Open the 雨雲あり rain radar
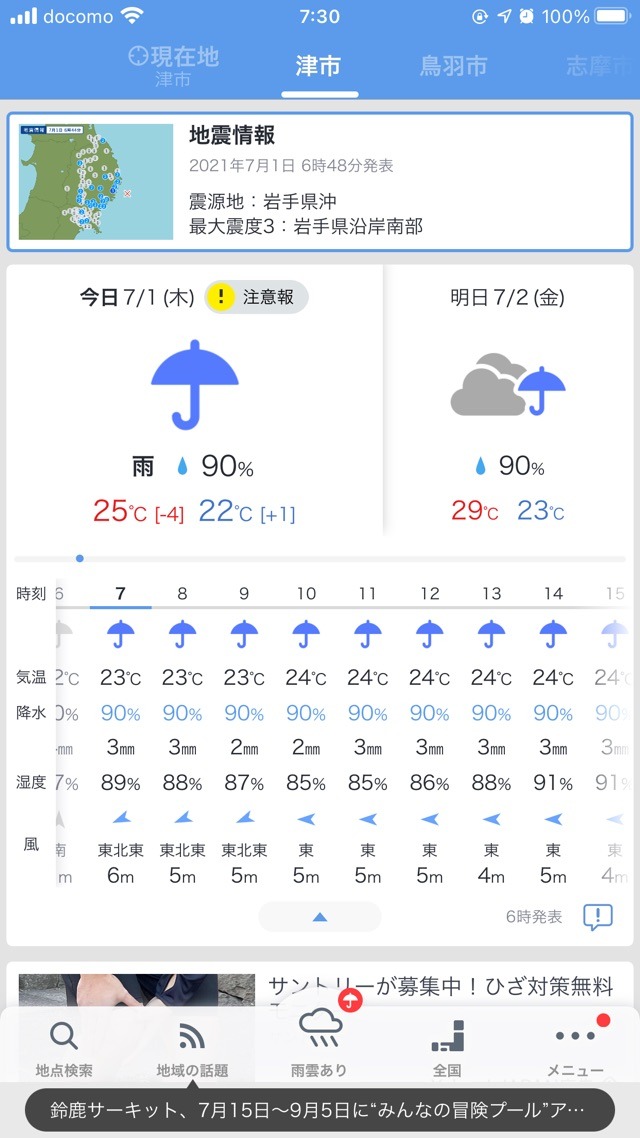 tap(319, 1045)
